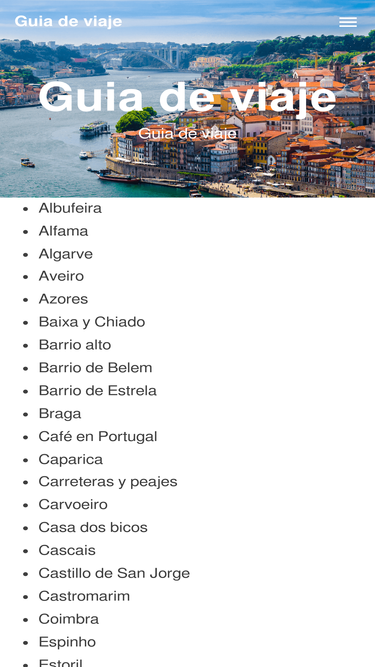Open the Albufeira guide

pos(70,208)
